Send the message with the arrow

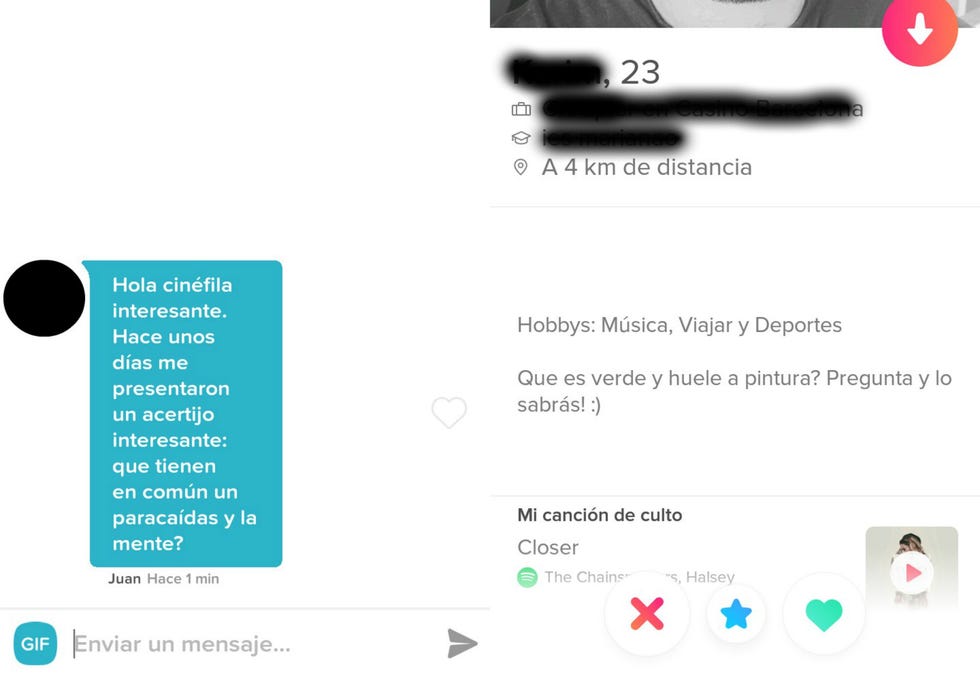tap(462, 644)
